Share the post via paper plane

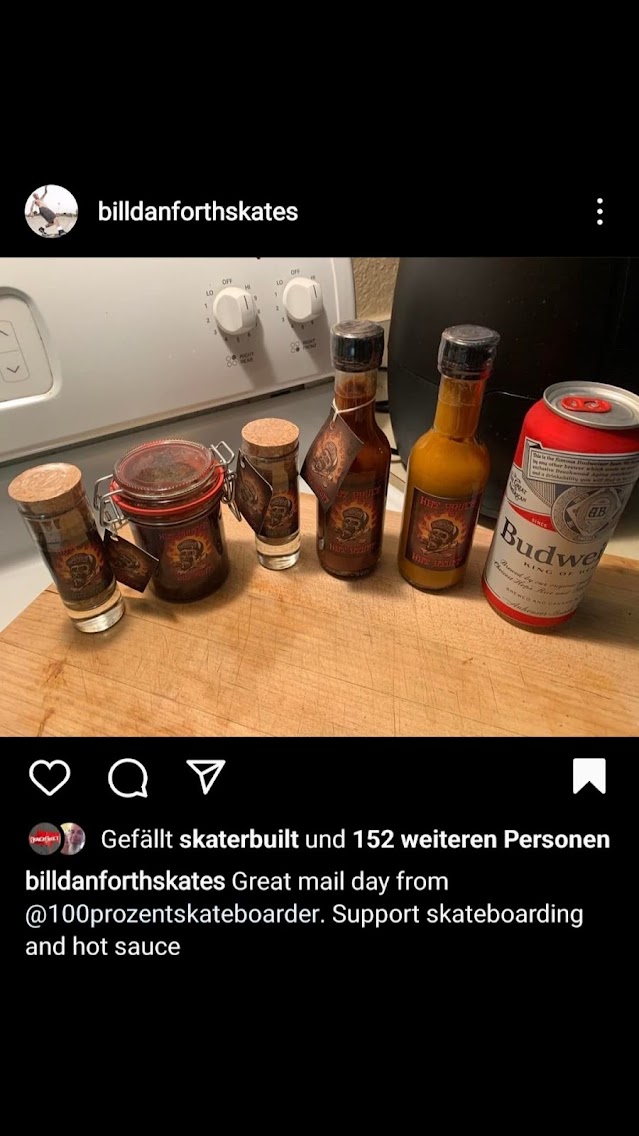point(206,776)
